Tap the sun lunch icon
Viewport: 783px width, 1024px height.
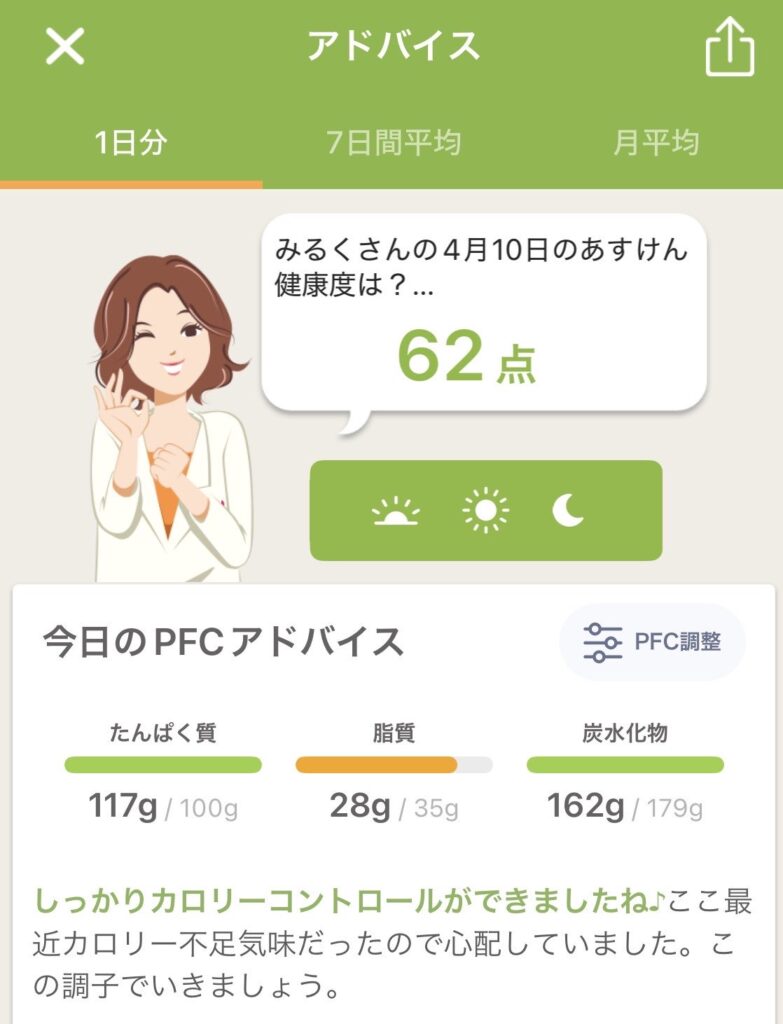486,512
